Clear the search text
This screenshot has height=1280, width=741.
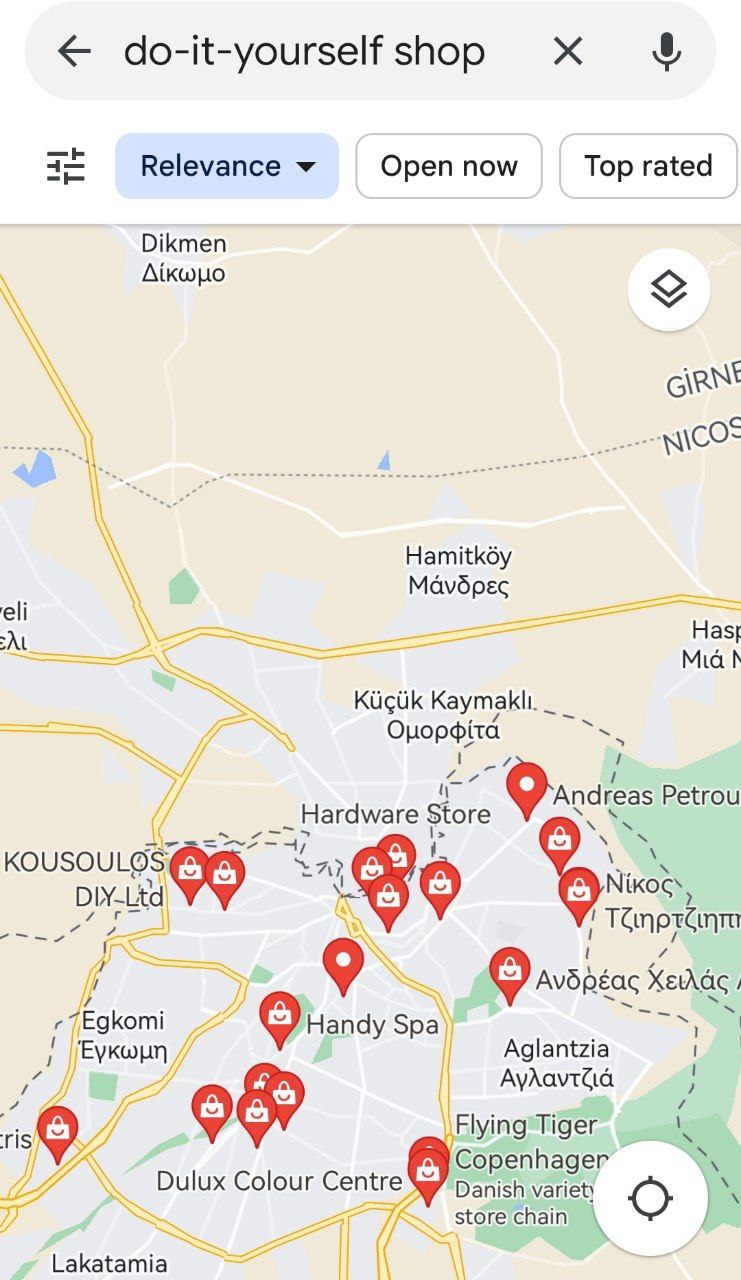(x=568, y=51)
